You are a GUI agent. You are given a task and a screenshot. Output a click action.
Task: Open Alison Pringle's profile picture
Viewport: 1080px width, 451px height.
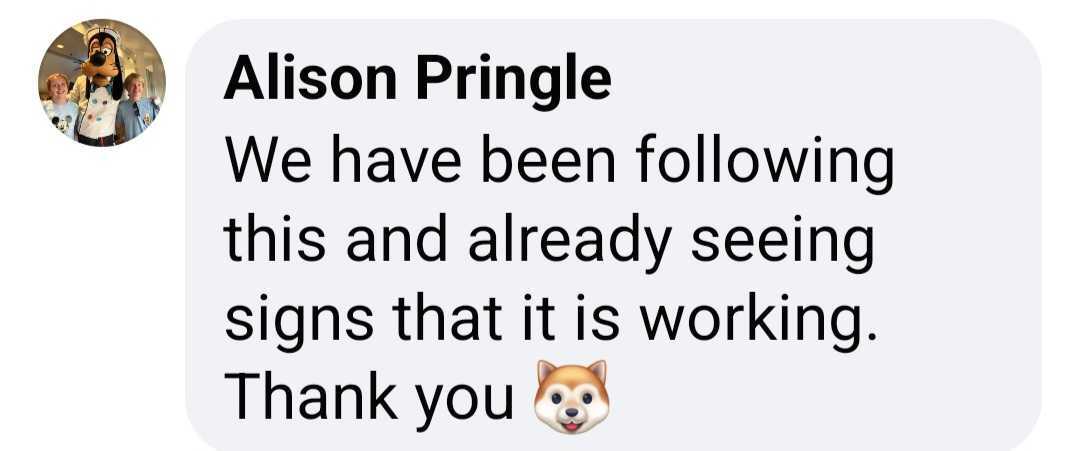pos(102,83)
